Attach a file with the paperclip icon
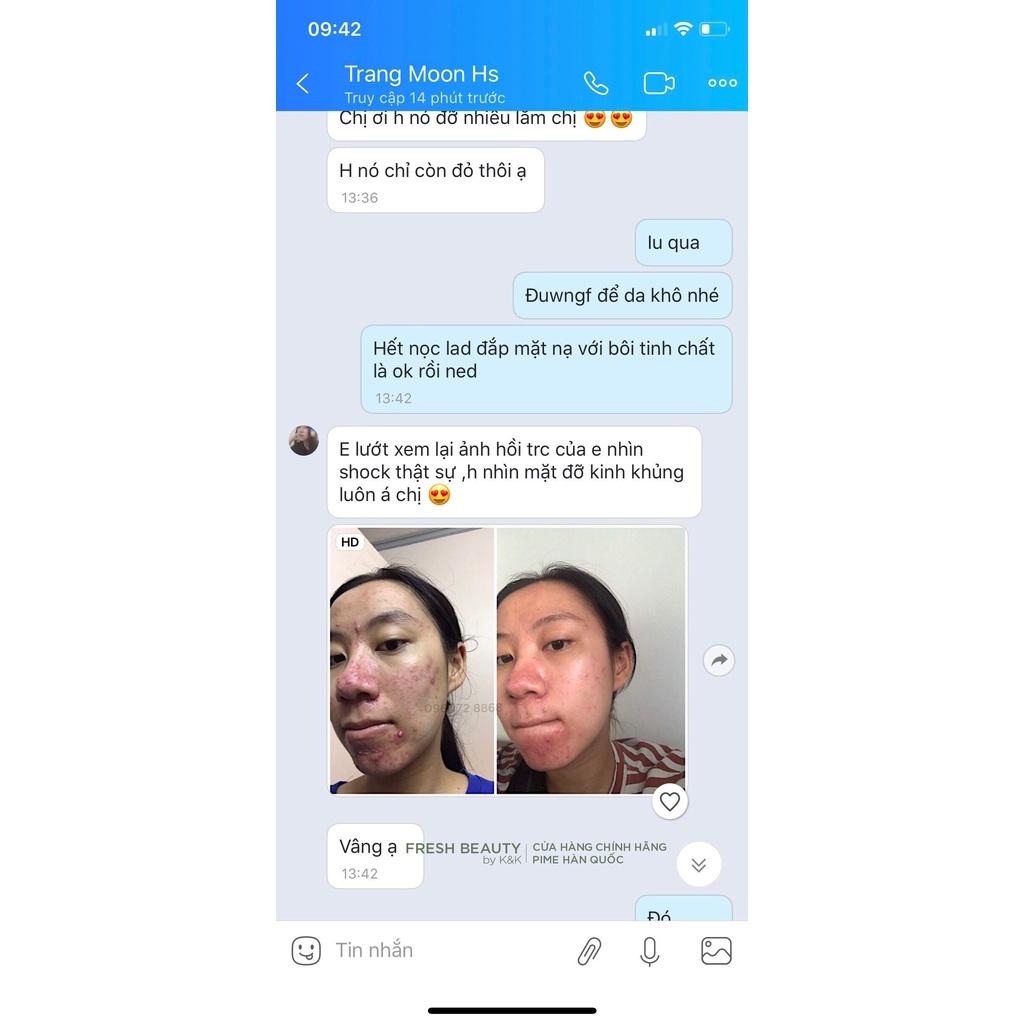 589,951
